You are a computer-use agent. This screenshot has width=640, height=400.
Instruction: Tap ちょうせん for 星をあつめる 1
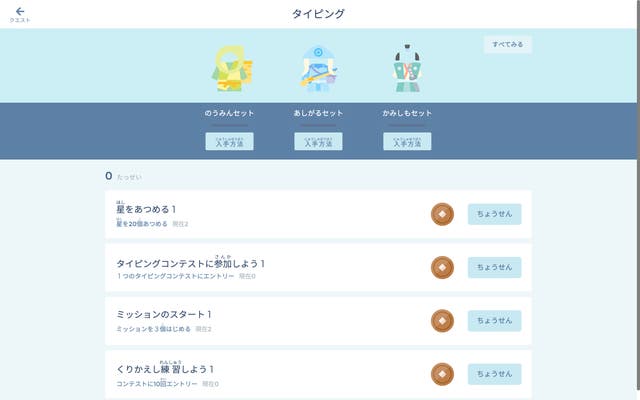tap(494, 214)
